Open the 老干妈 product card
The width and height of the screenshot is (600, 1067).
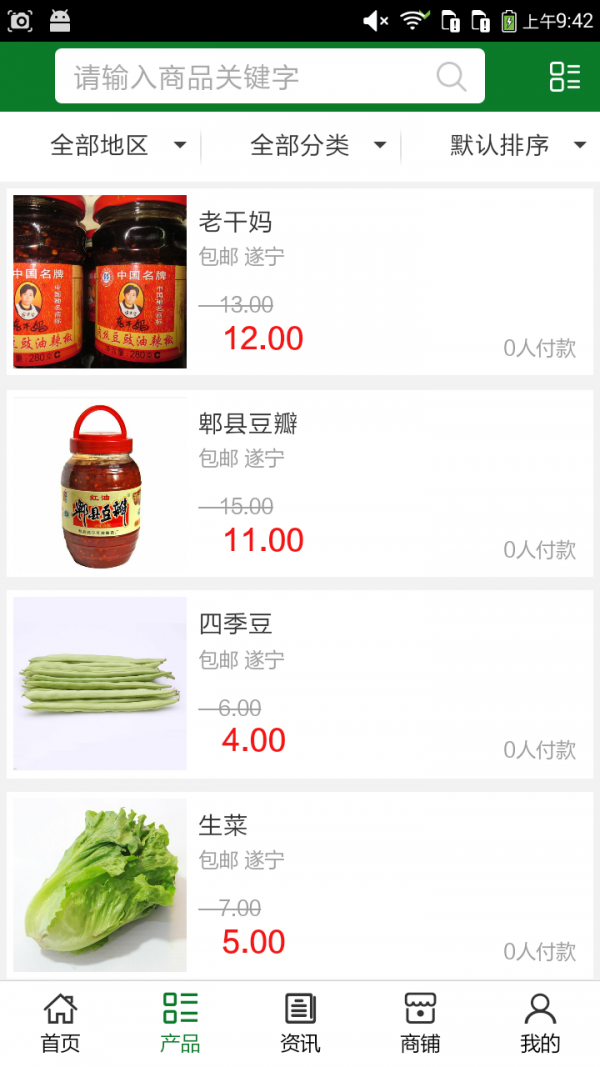point(300,282)
